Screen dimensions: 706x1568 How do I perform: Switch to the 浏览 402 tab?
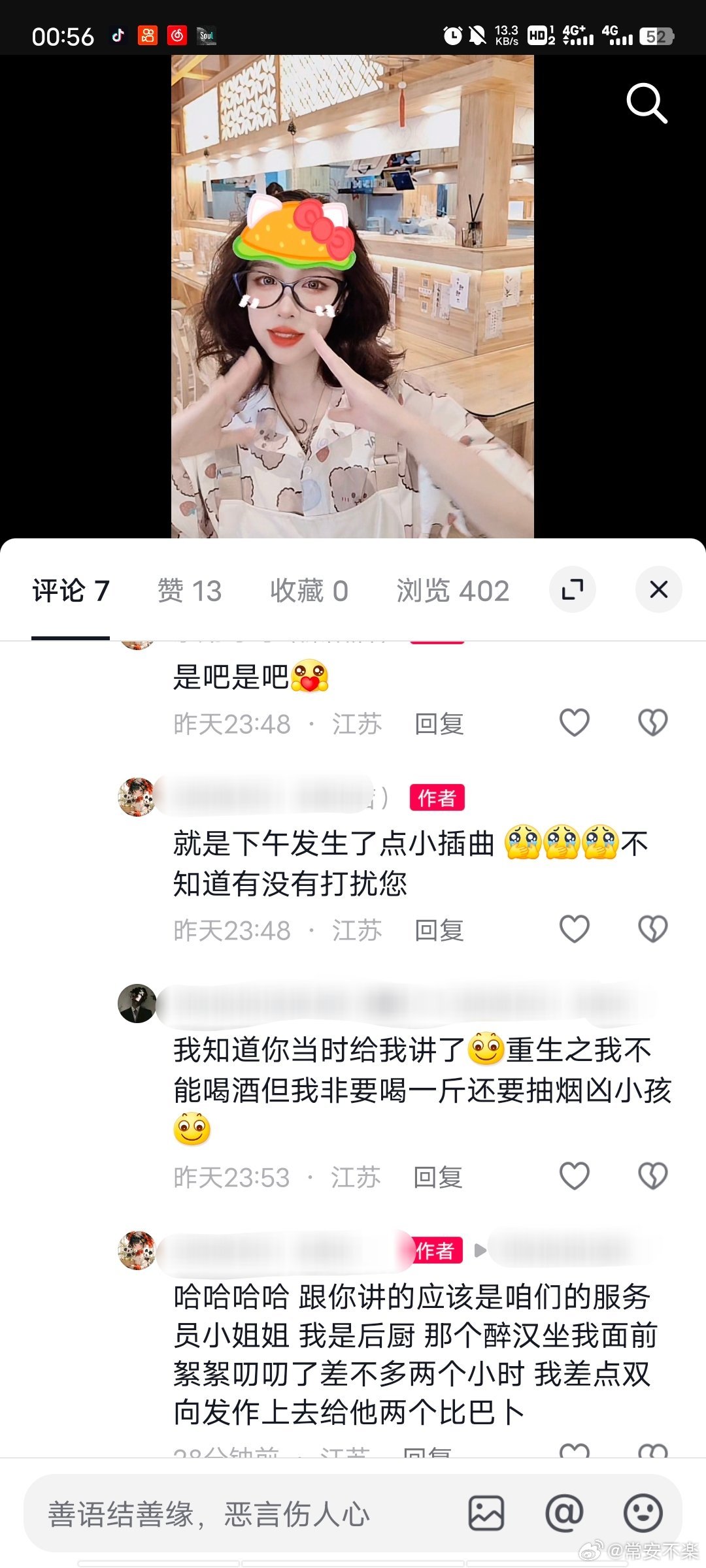tap(452, 591)
